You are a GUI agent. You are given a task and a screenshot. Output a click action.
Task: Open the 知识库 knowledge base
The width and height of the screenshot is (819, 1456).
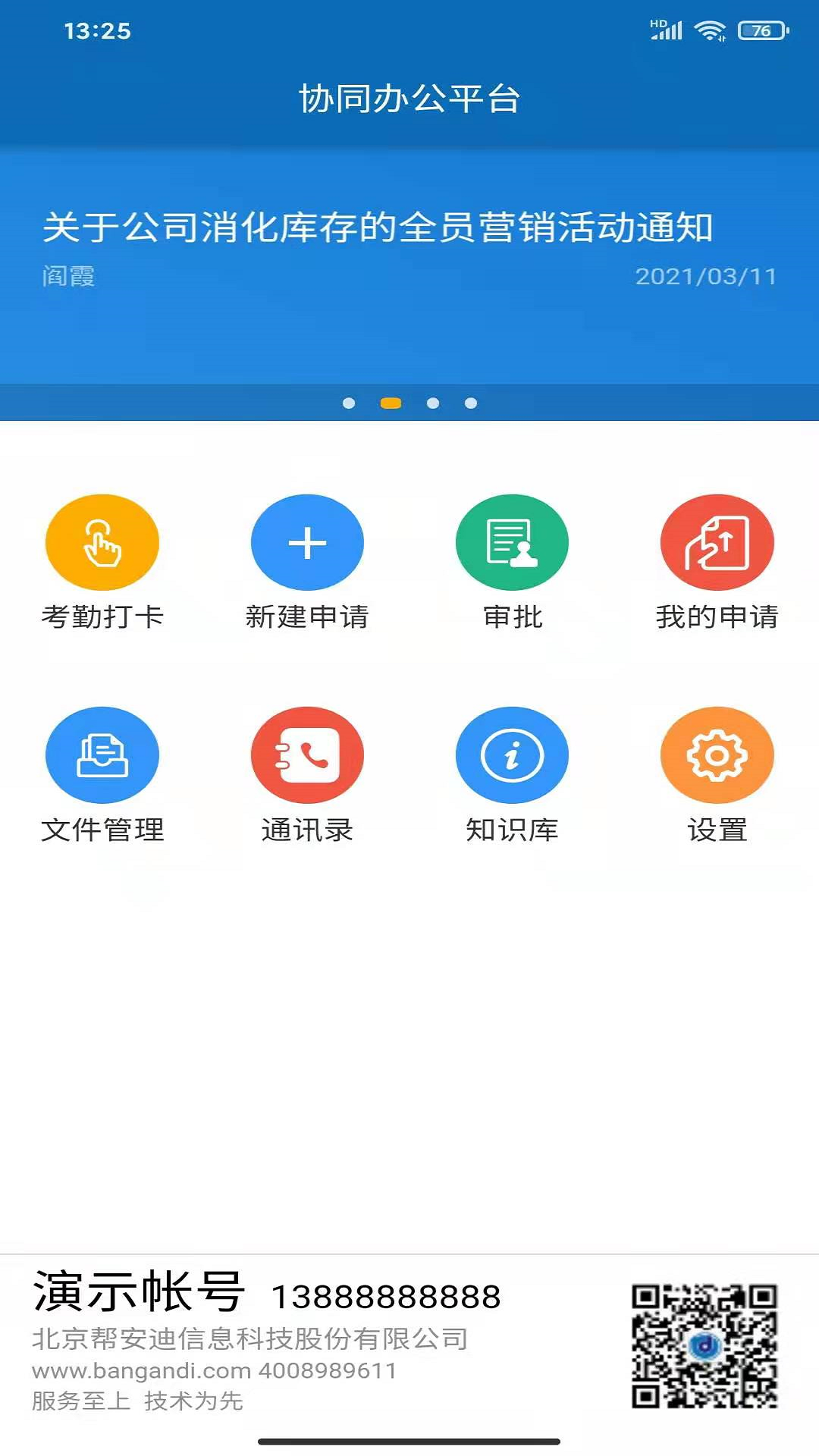pos(512,755)
